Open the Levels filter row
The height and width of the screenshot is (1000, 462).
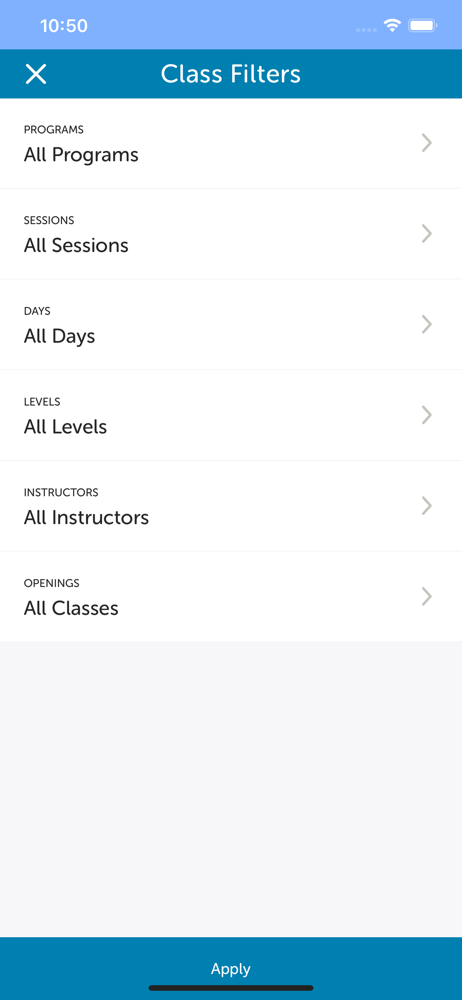(x=231, y=415)
